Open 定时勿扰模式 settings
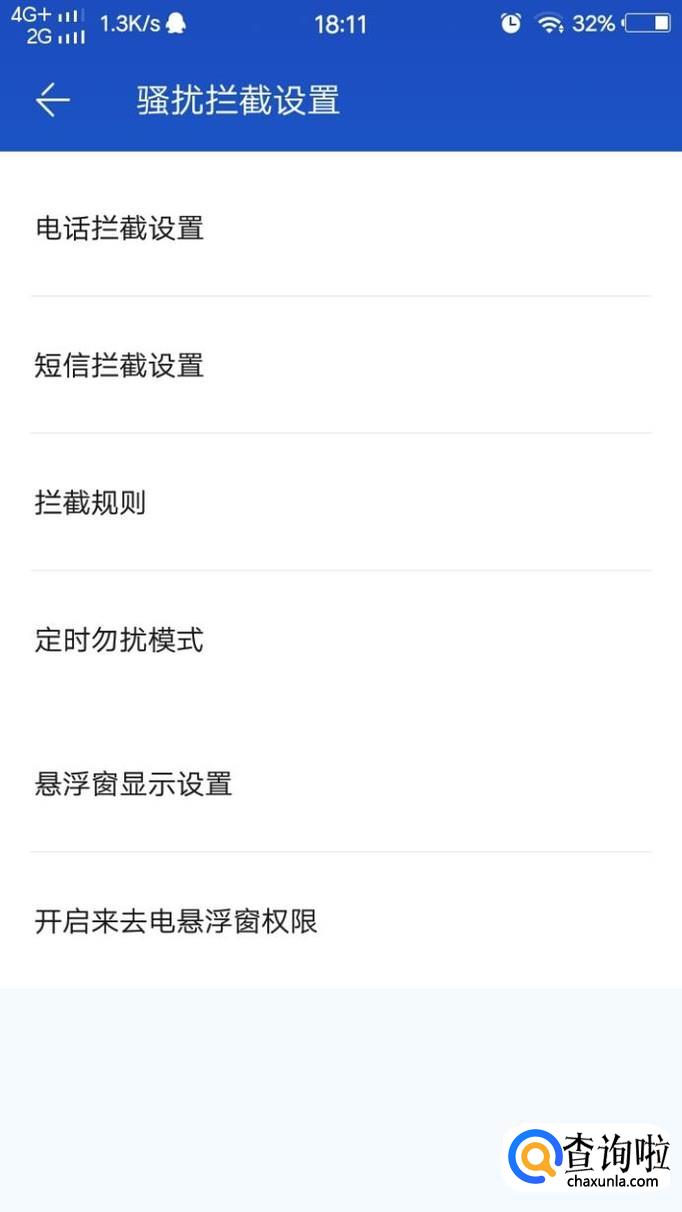The width and height of the screenshot is (682, 1212). point(341,640)
